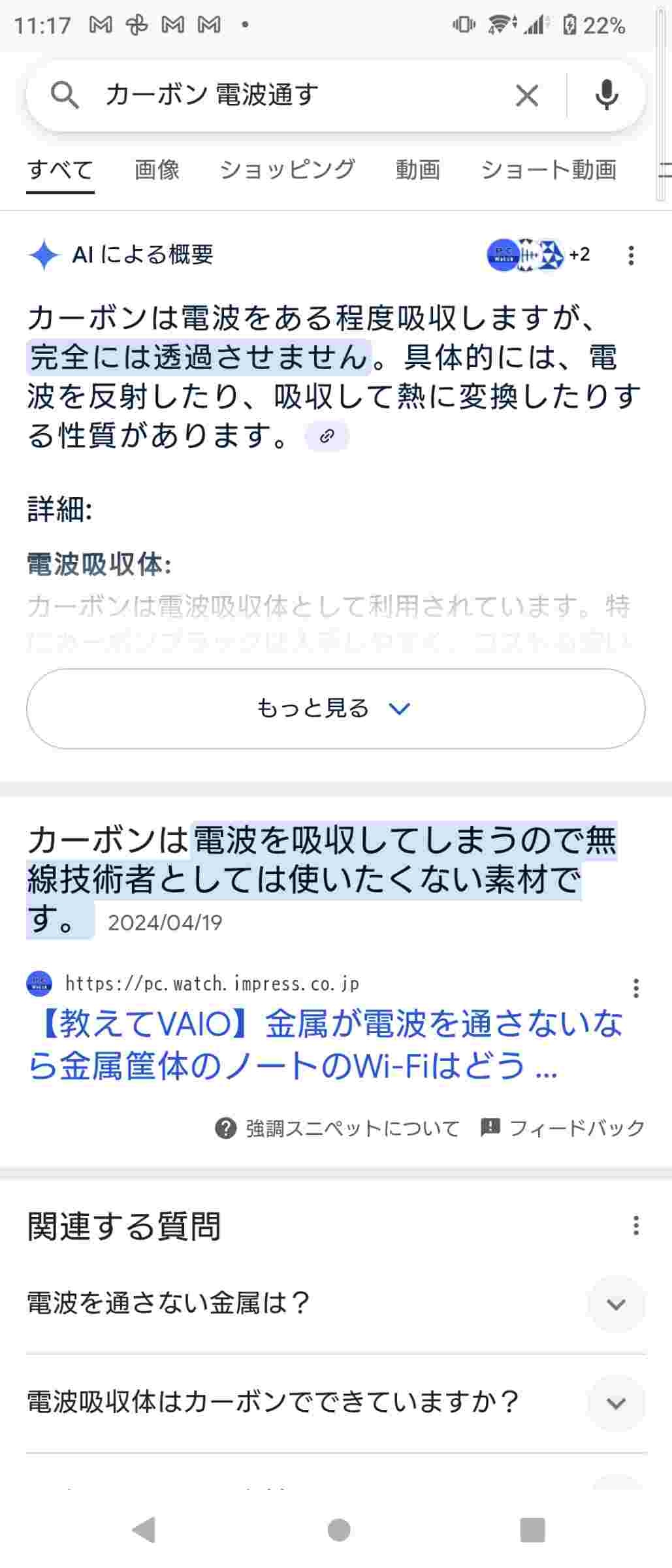Switch to the 画像 tab

[x=157, y=170]
